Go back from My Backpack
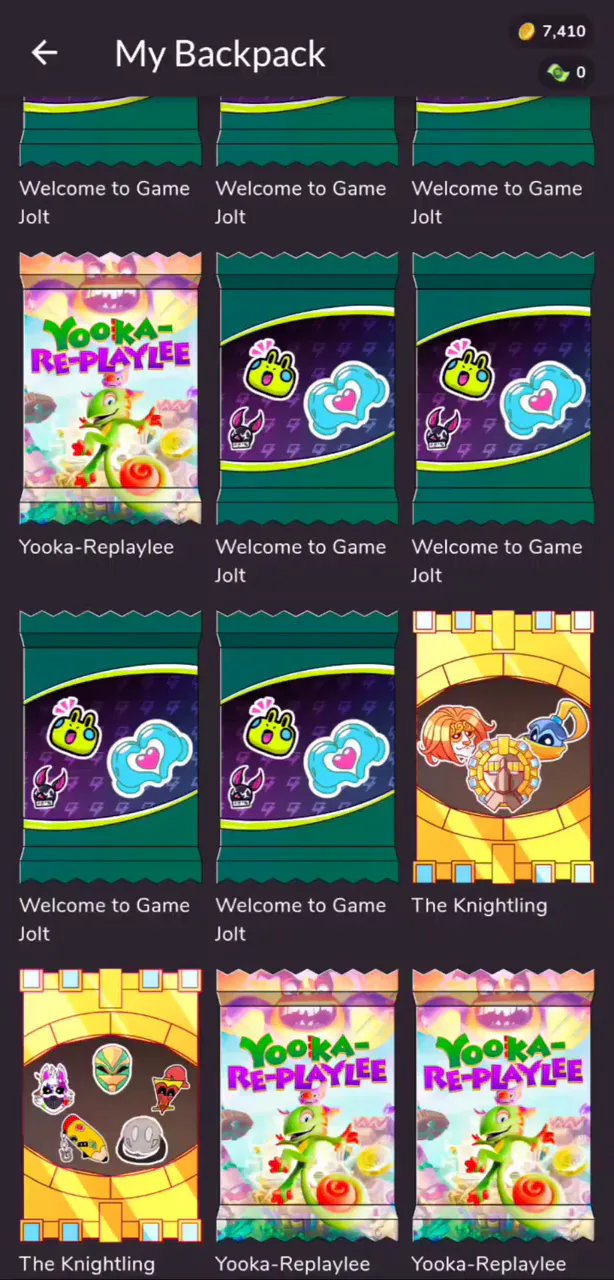 44,53
